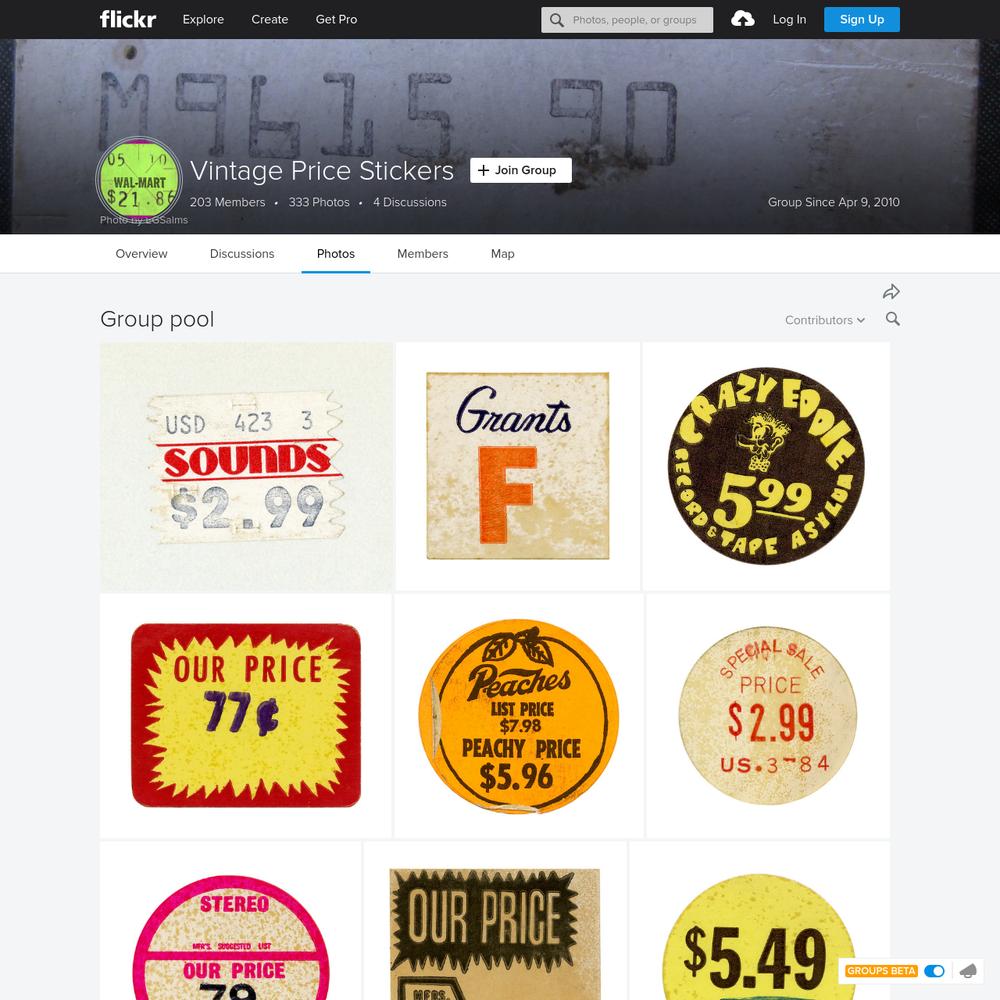Open the Create page
This screenshot has width=1000, height=1000.
tap(269, 19)
